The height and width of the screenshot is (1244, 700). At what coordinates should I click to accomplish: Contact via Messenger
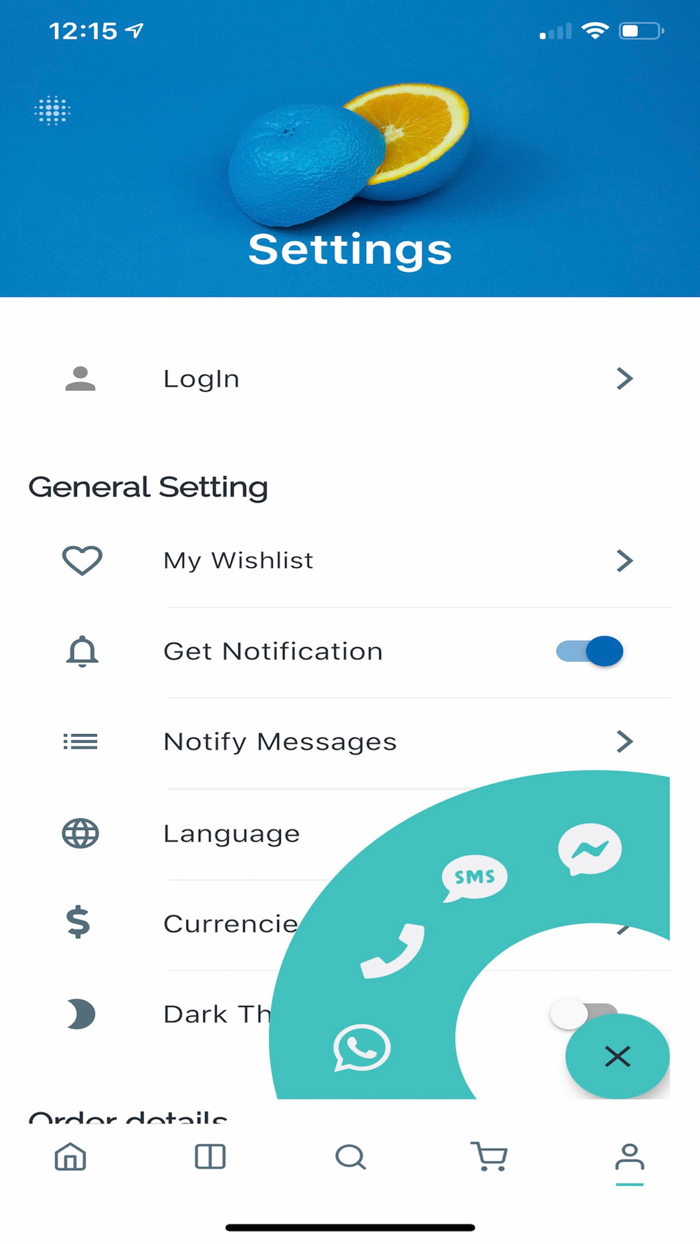[590, 850]
